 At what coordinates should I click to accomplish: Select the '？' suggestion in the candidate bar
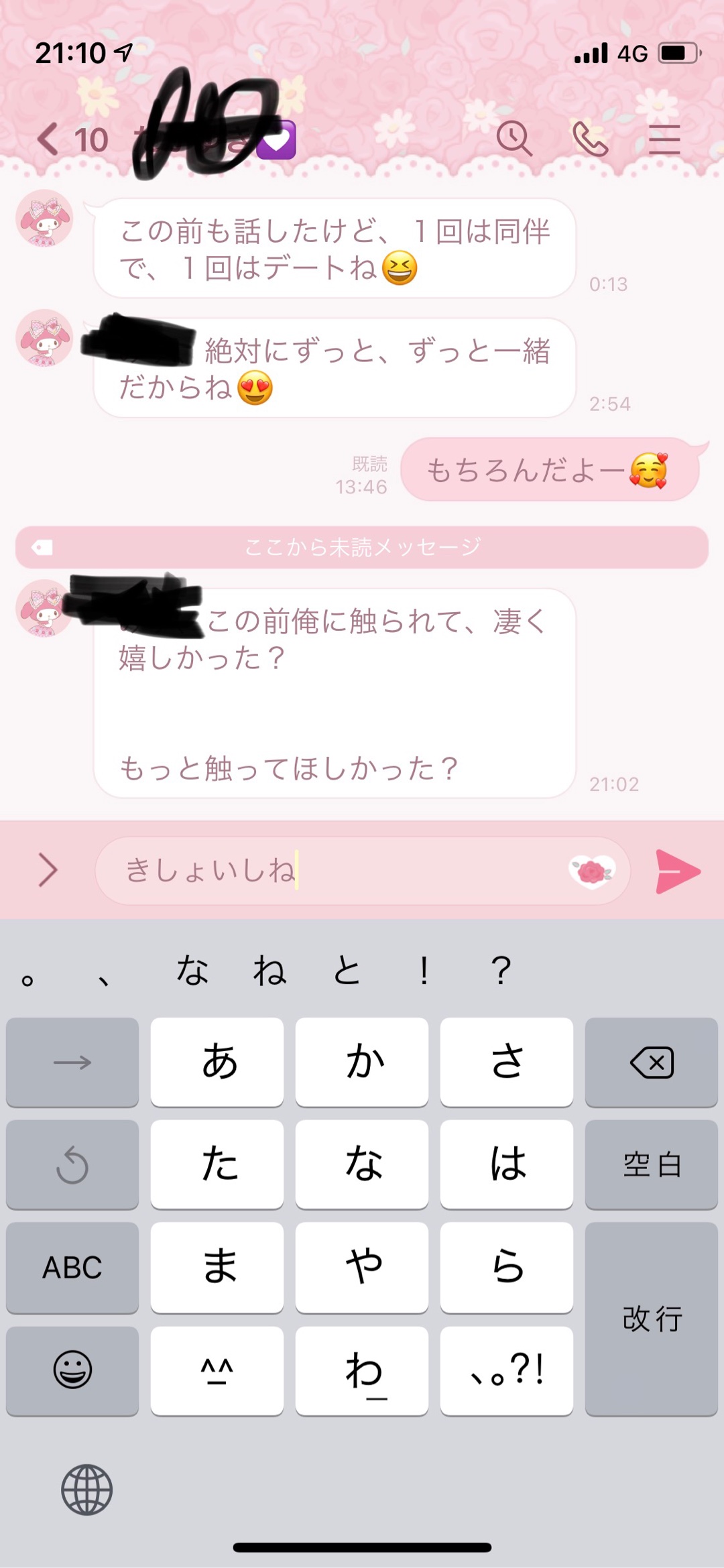point(501,971)
